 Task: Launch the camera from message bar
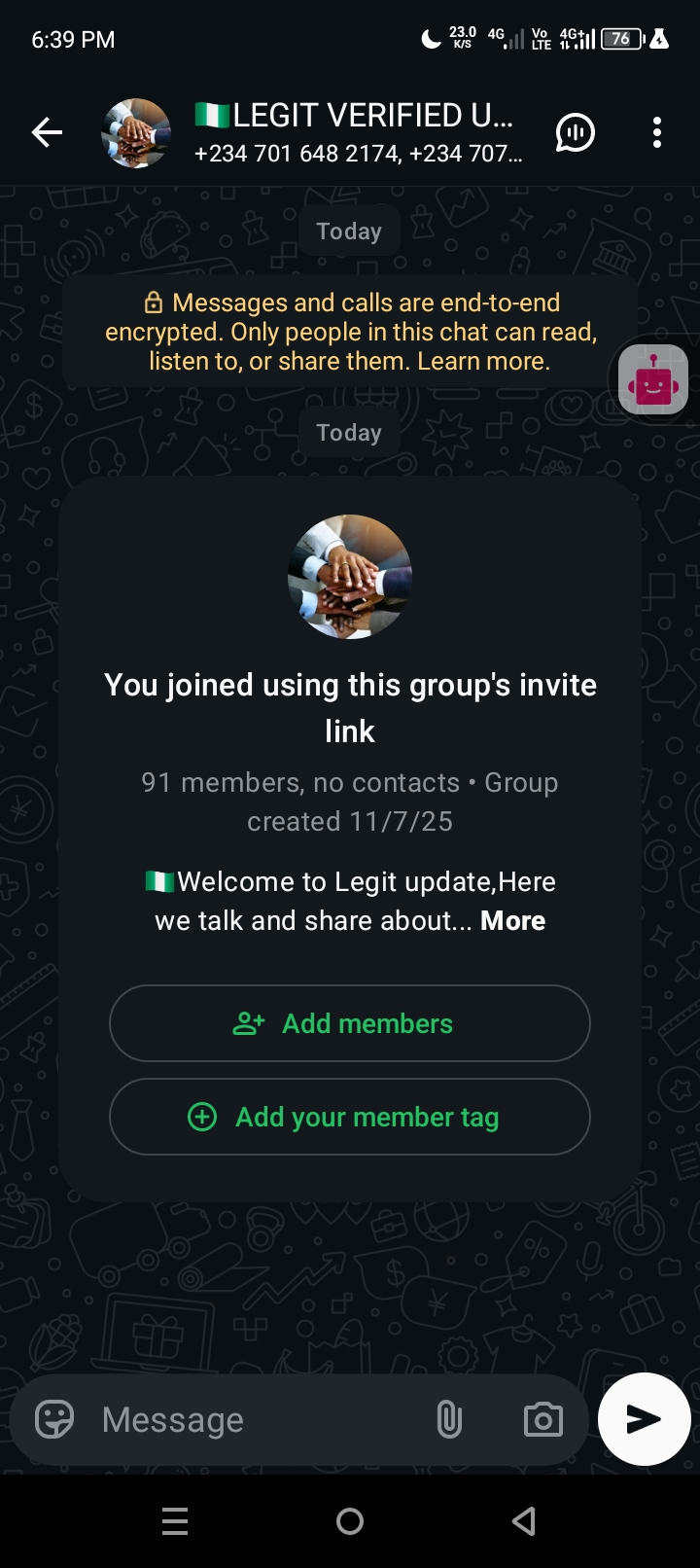click(x=542, y=1420)
